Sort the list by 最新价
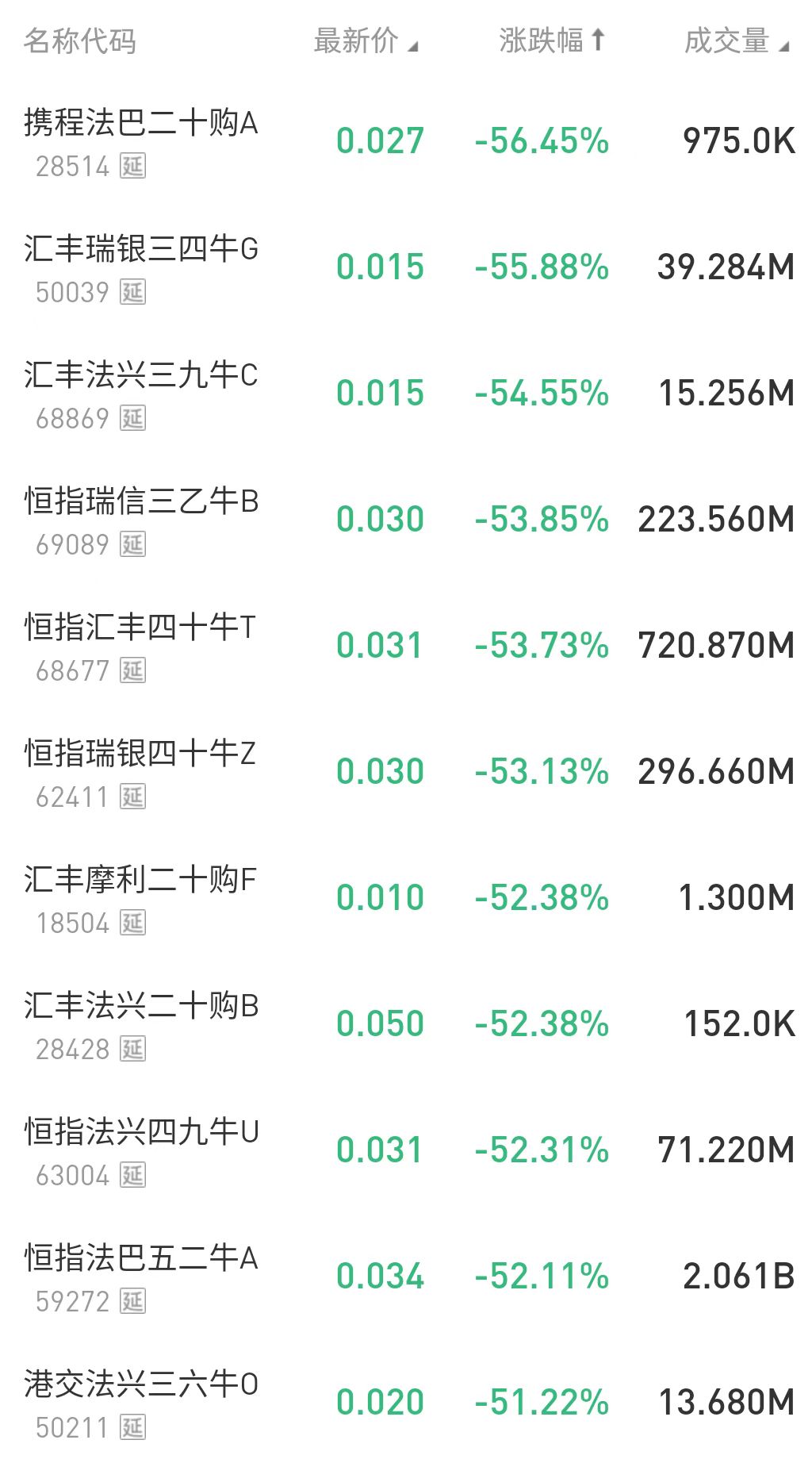The height and width of the screenshot is (1459, 812). 365,40
